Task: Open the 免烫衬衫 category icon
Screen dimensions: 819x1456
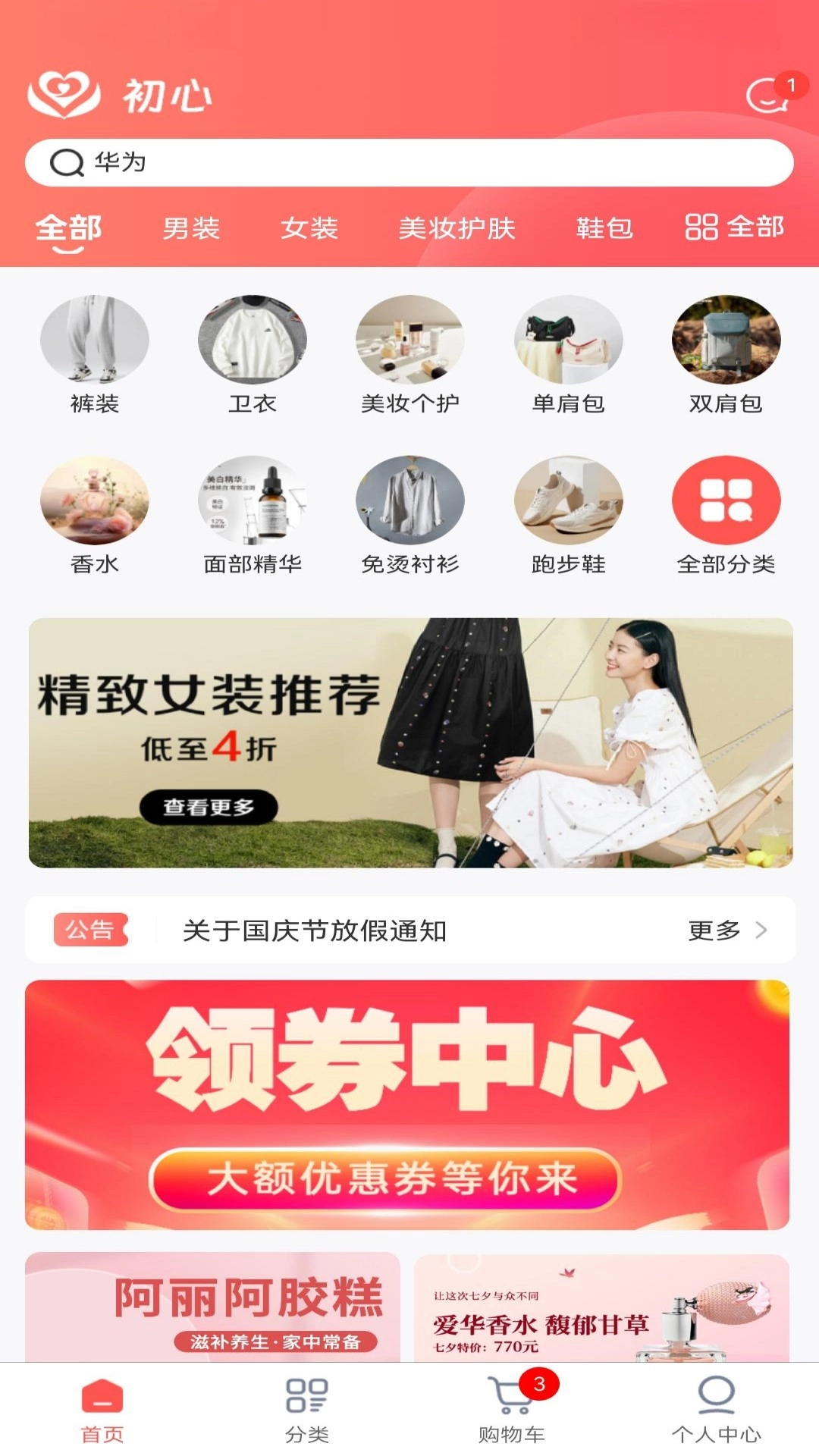Action: coord(409,500)
